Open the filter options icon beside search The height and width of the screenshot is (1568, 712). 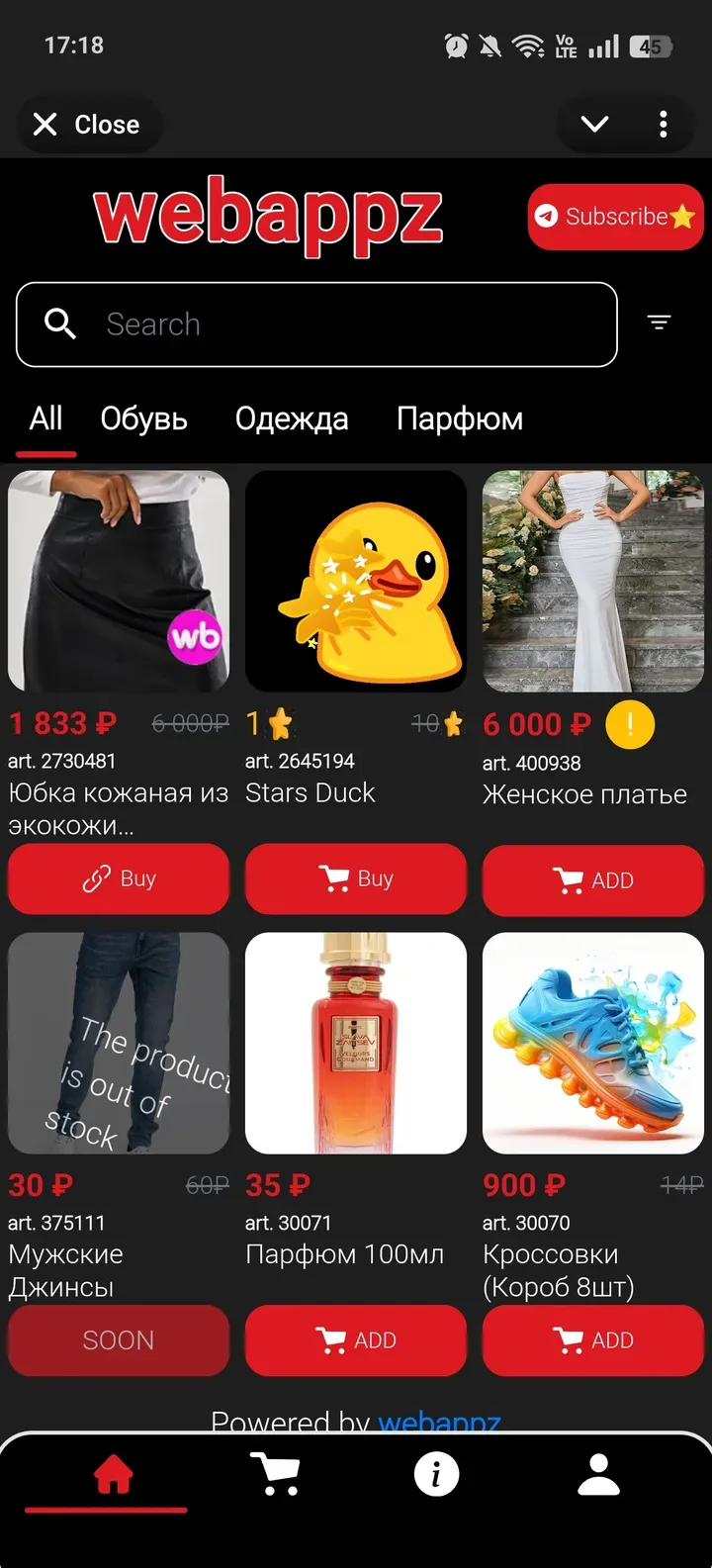pyautogui.click(x=659, y=323)
